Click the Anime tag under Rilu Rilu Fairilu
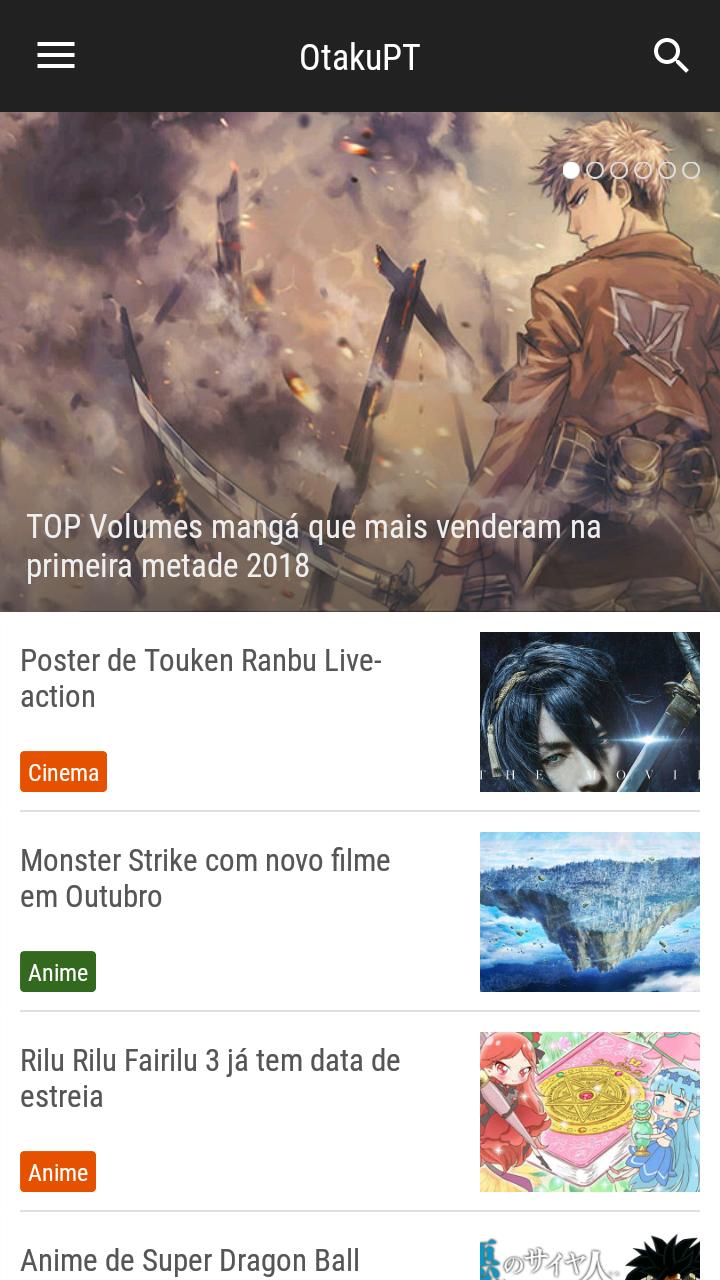 coord(58,1172)
